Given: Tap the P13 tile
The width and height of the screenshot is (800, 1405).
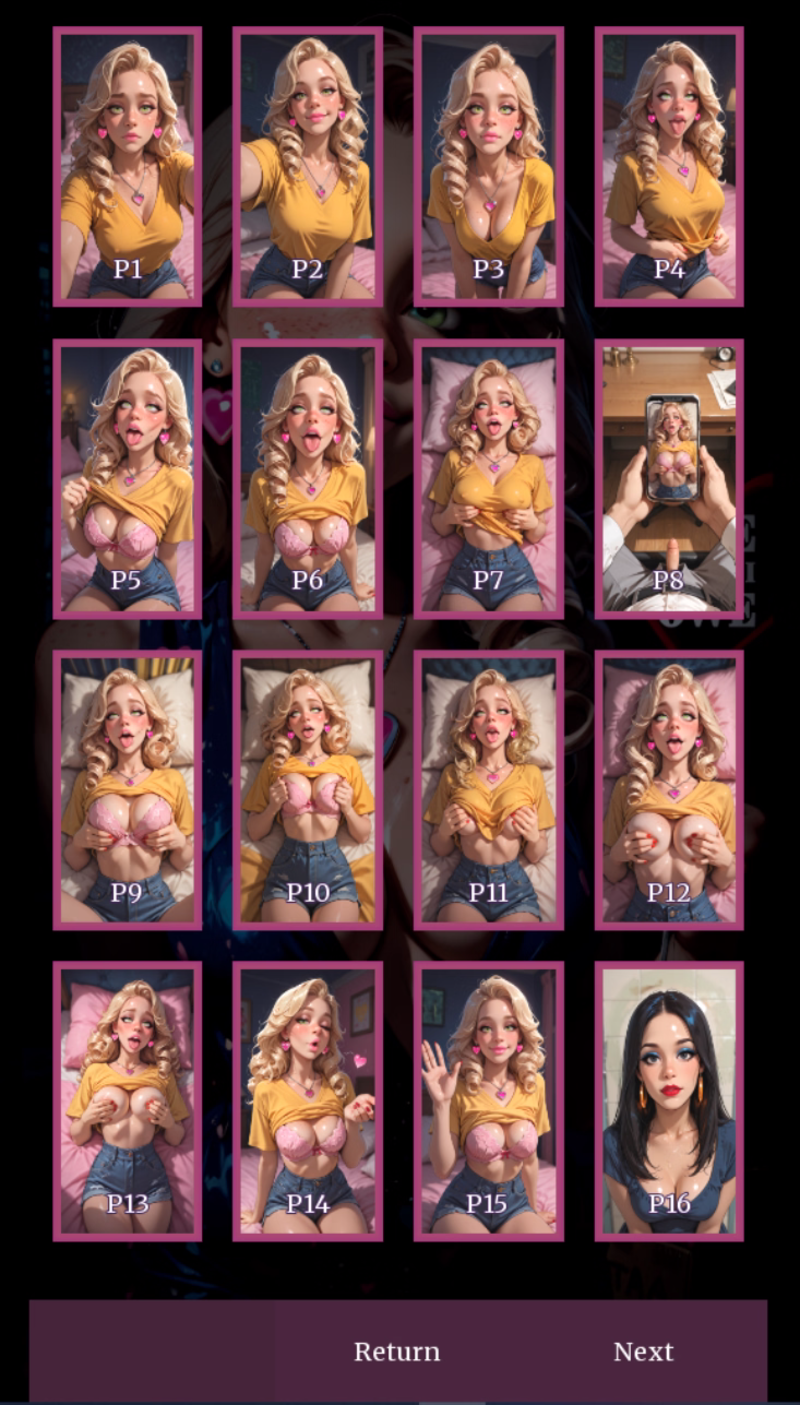Looking at the screenshot, I should click(x=127, y=1101).
